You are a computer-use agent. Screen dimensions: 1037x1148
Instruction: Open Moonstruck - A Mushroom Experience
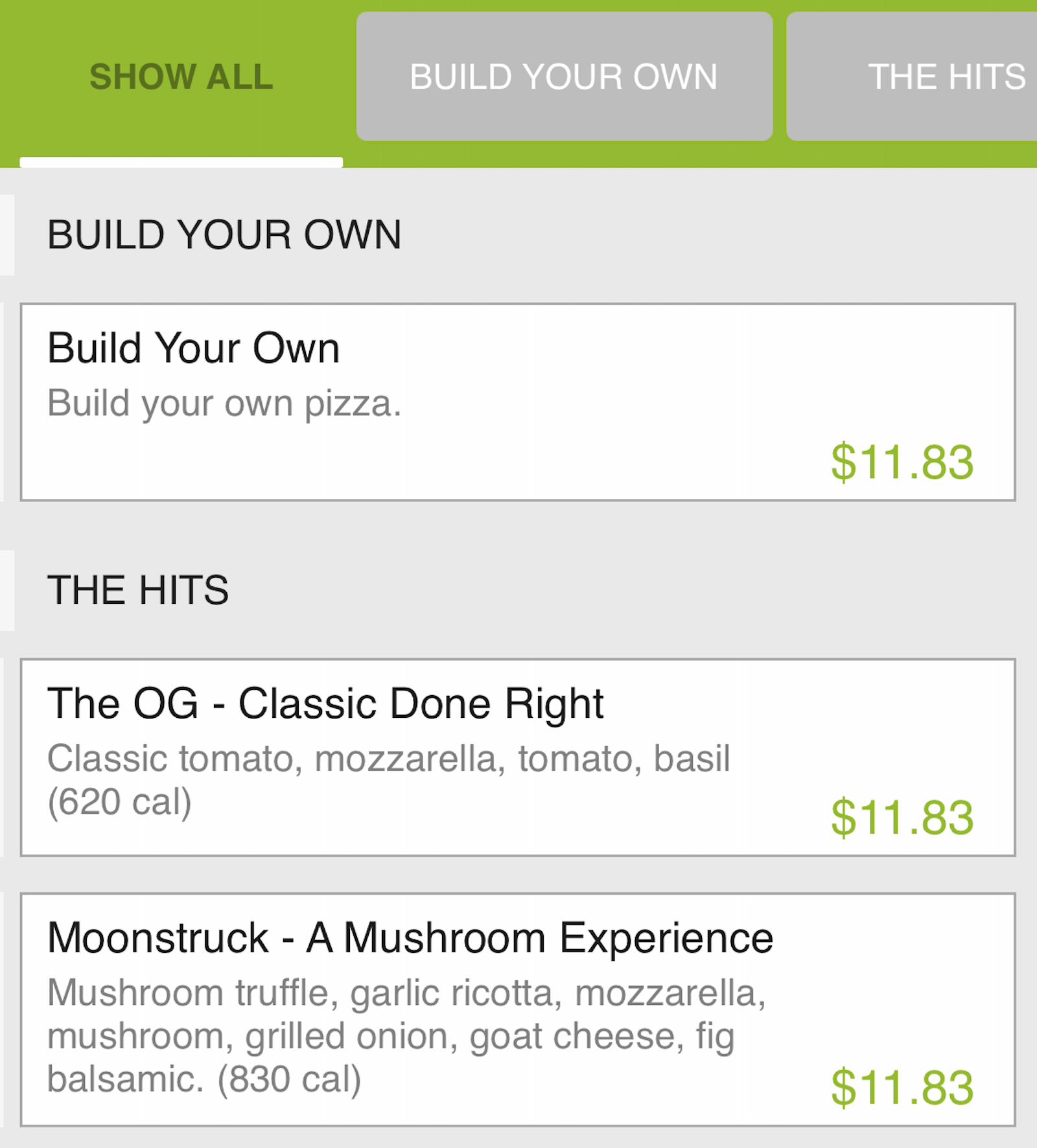coord(517,1009)
